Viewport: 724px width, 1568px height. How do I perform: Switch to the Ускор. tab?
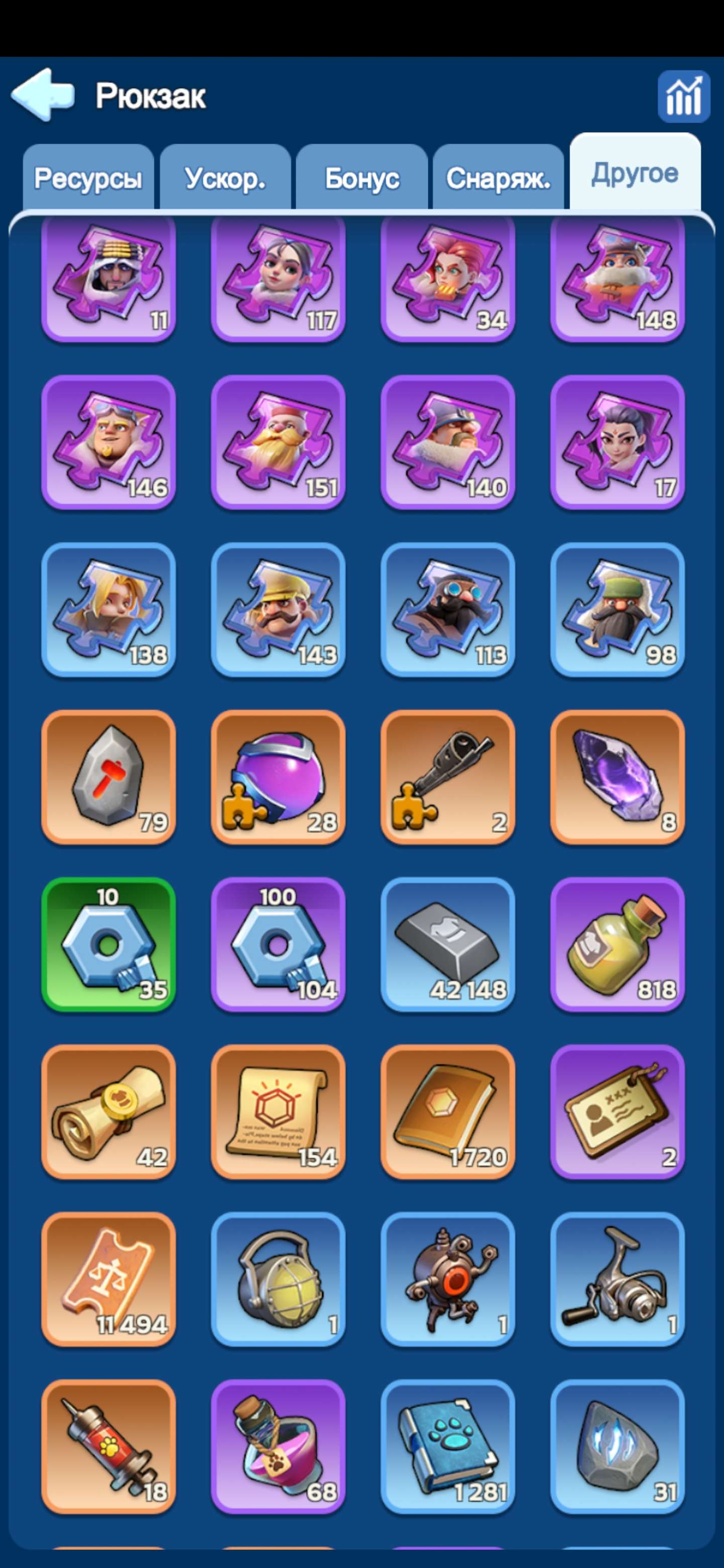tap(225, 178)
